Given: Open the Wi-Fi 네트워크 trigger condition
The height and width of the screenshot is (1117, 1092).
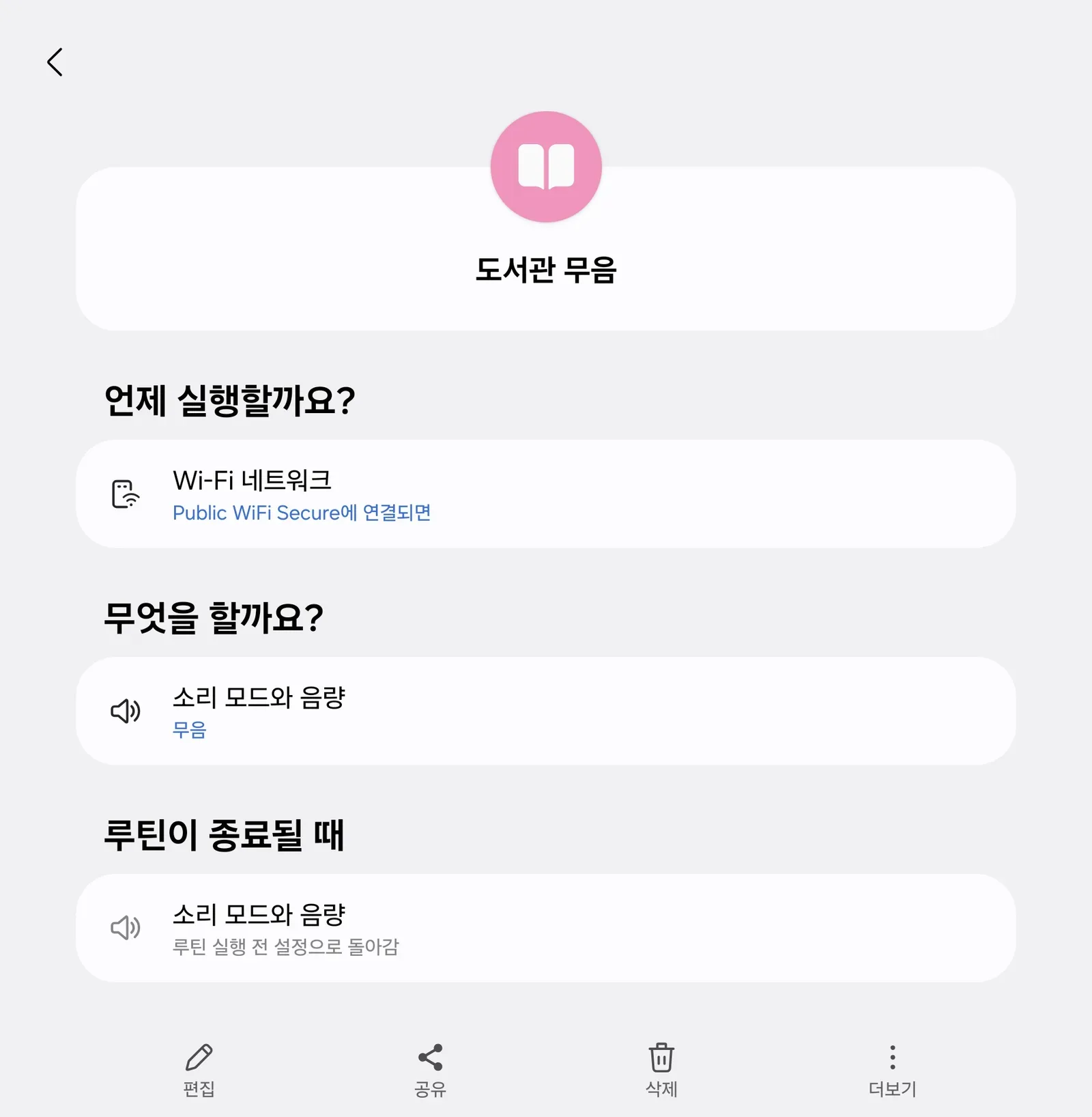Looking at the screenshot, I should click(545, 494).
